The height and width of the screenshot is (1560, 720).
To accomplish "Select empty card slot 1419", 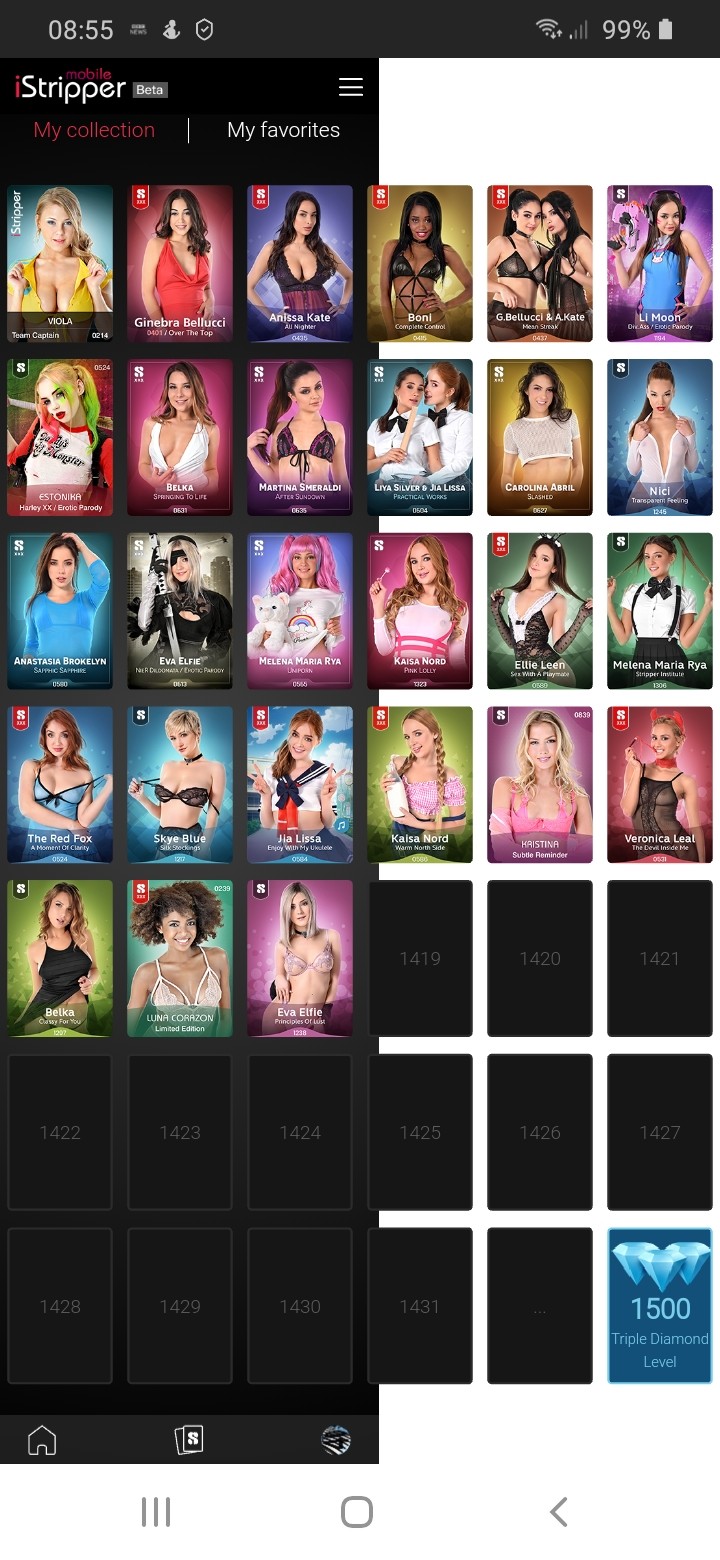I will point(420,960).
